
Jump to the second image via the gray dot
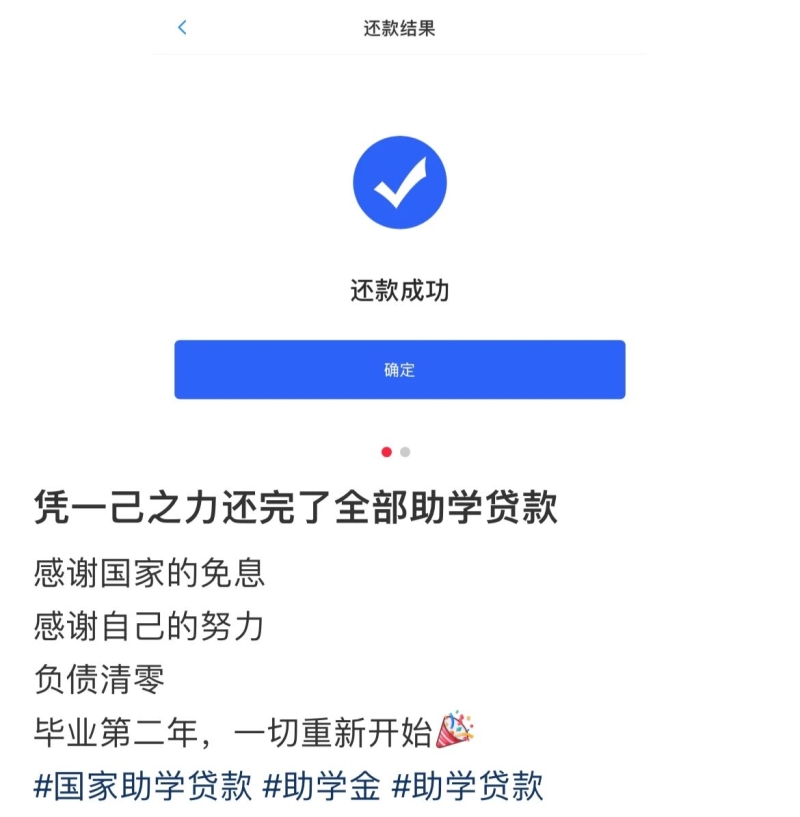pos(405,452)
